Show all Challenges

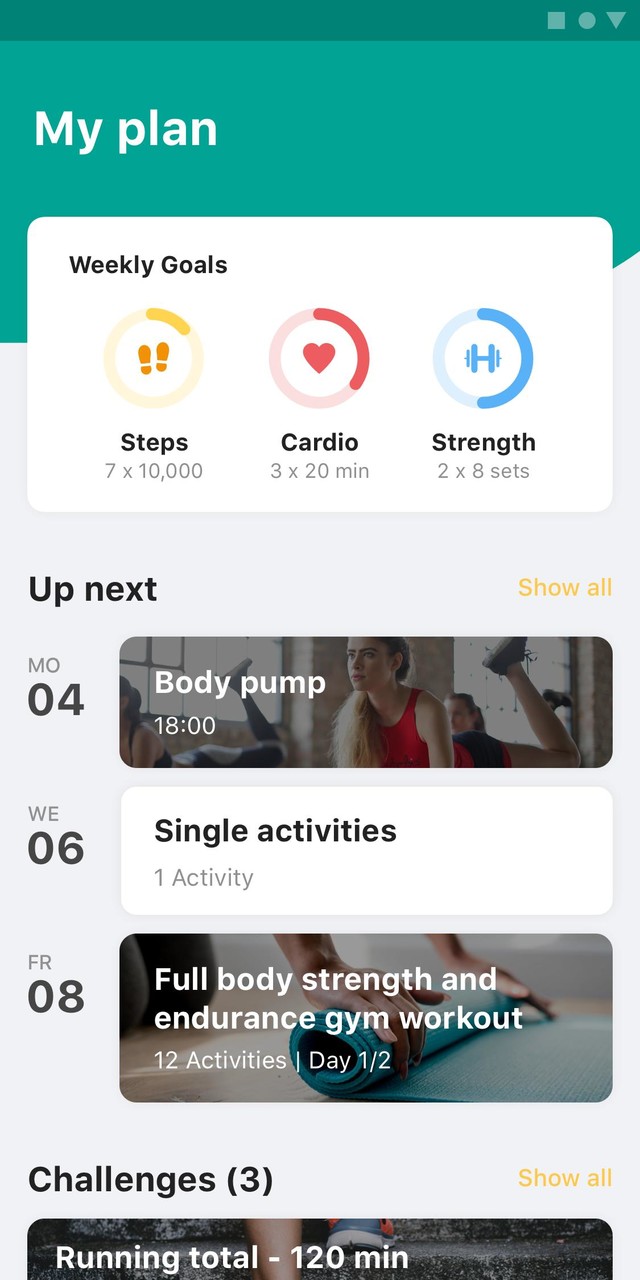pyautogui.click(x=565, y=1178)
